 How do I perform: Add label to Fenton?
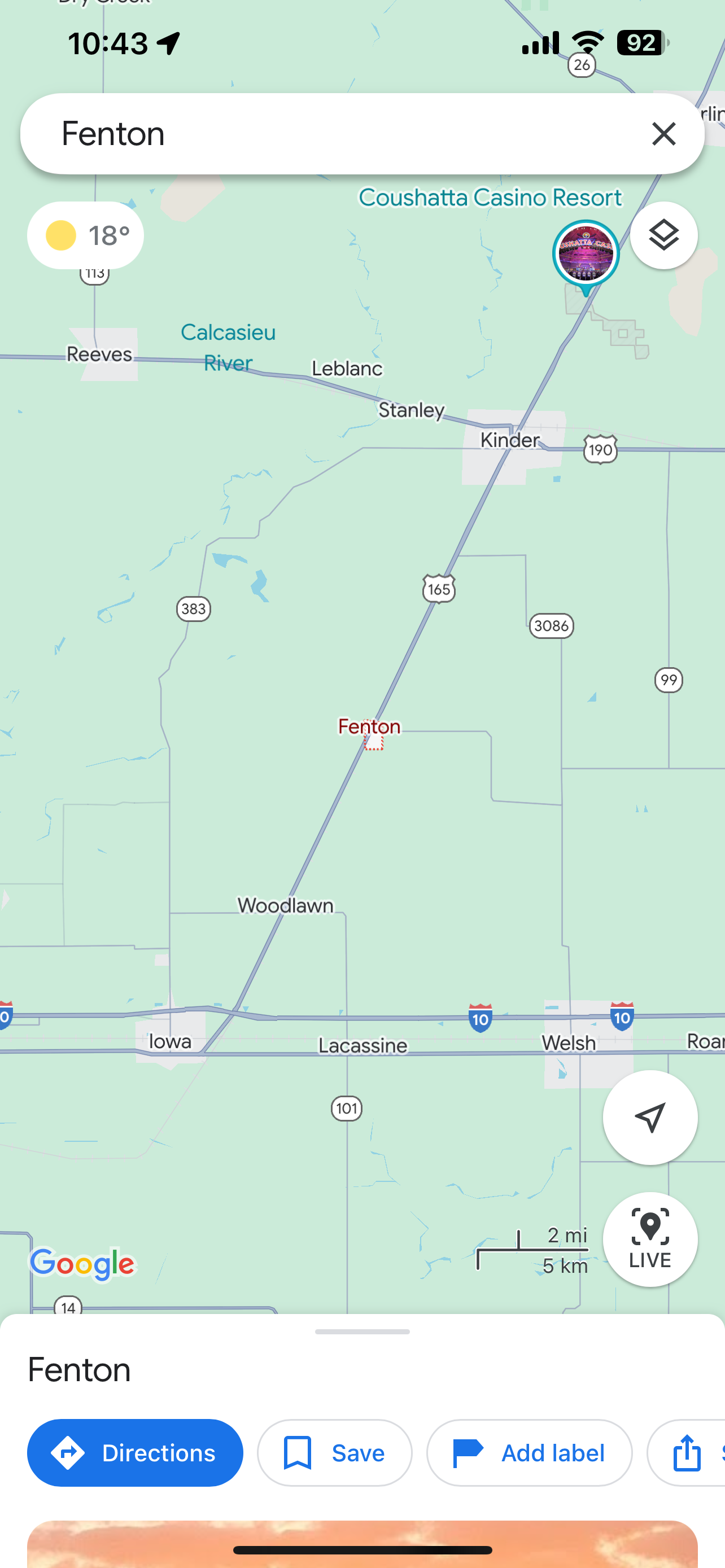point(530,1453)
